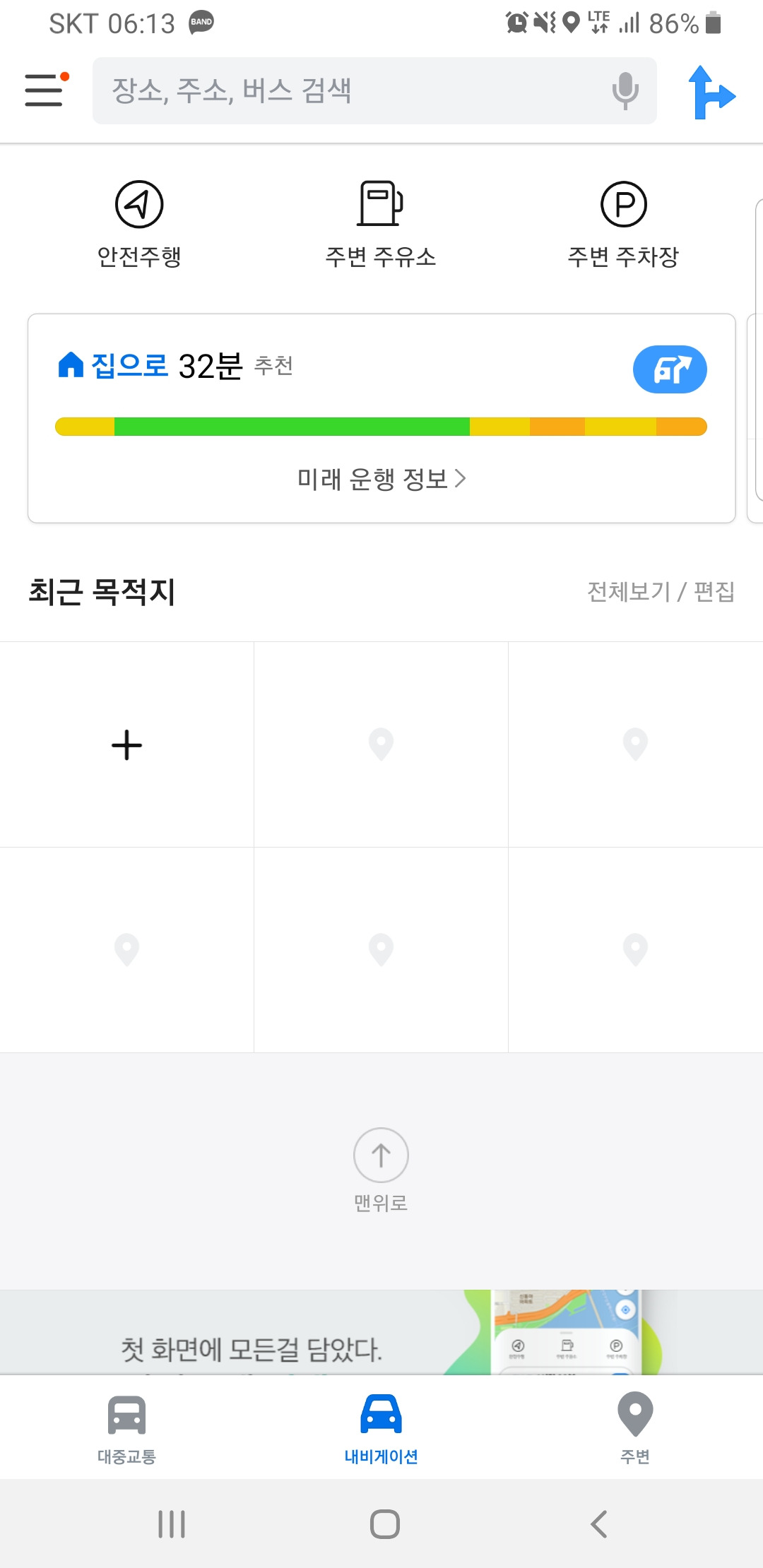Open the route directions icon
Image resolution: width=763 pixels, height=1568 pixels.
point(711,92)
